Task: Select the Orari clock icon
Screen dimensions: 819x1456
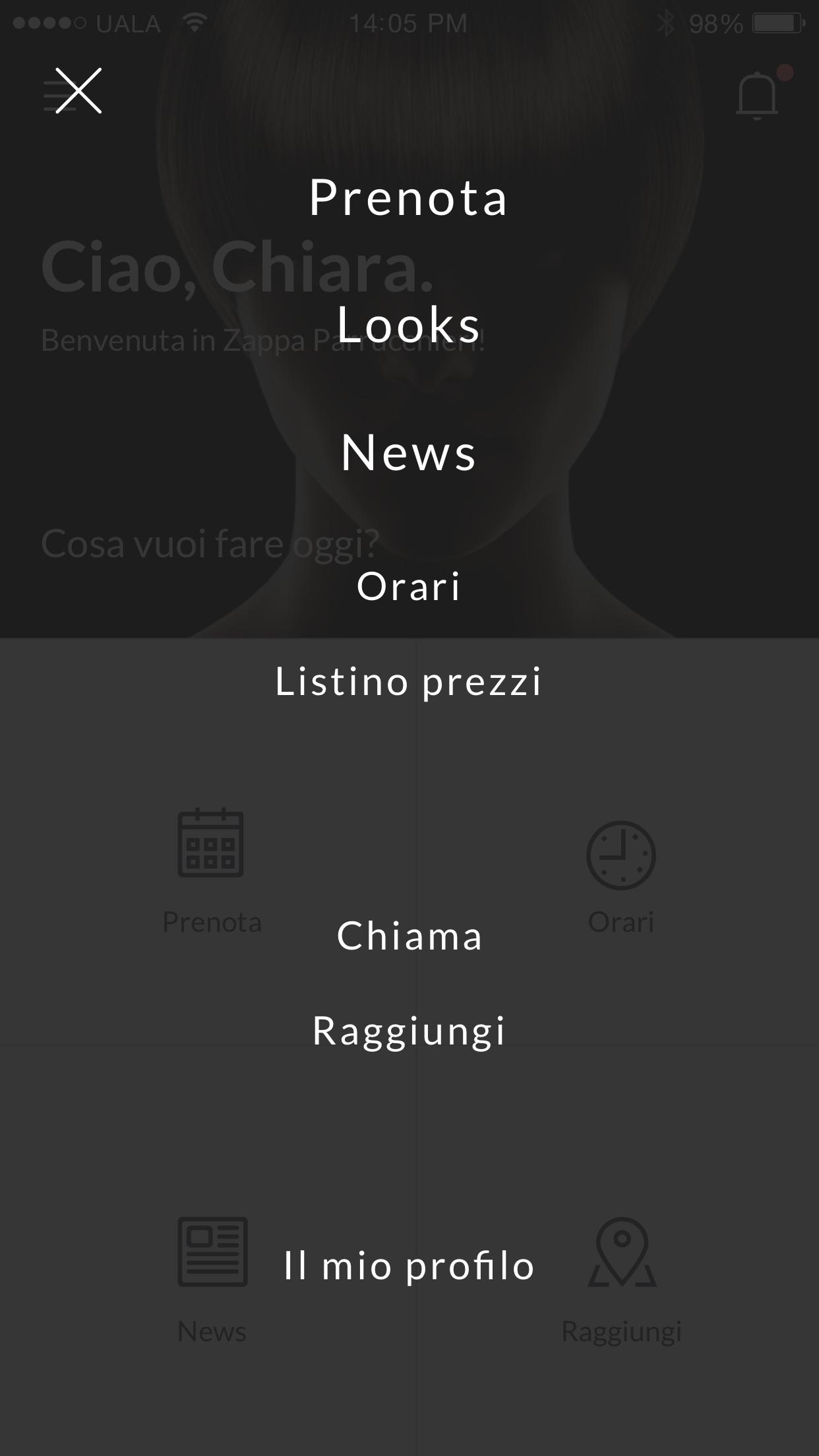Action: [621, 856]
